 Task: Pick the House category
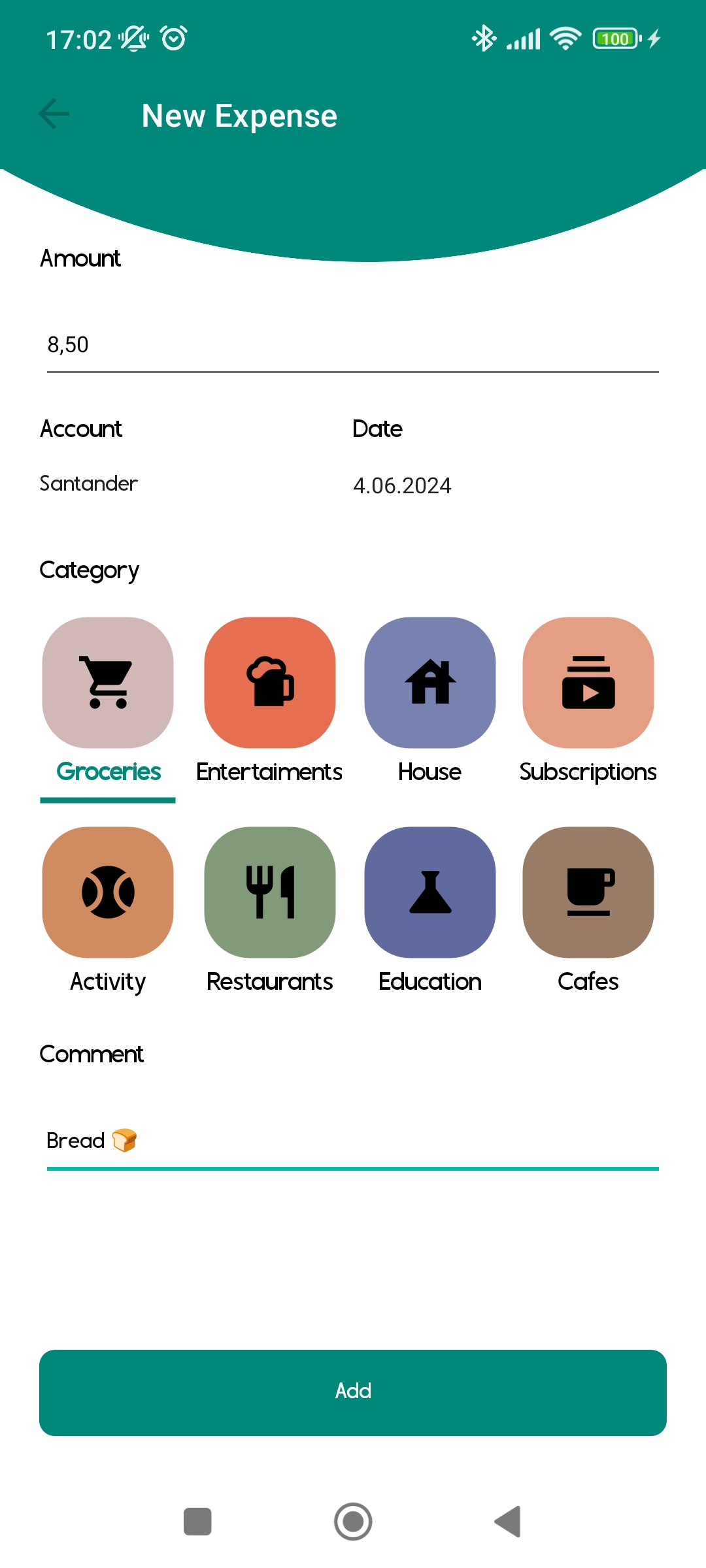429,683
